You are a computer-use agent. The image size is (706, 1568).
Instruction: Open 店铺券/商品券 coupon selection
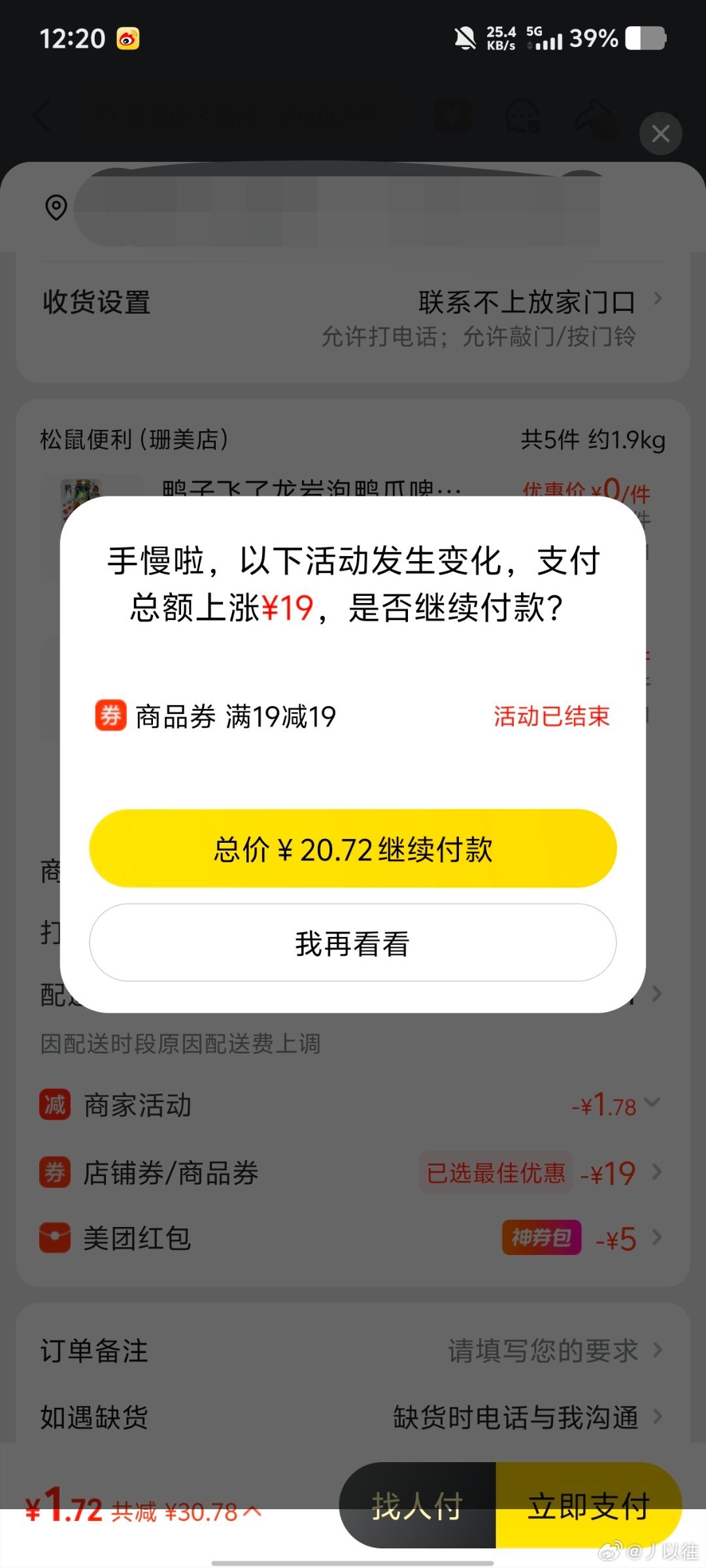[353, 1173]
